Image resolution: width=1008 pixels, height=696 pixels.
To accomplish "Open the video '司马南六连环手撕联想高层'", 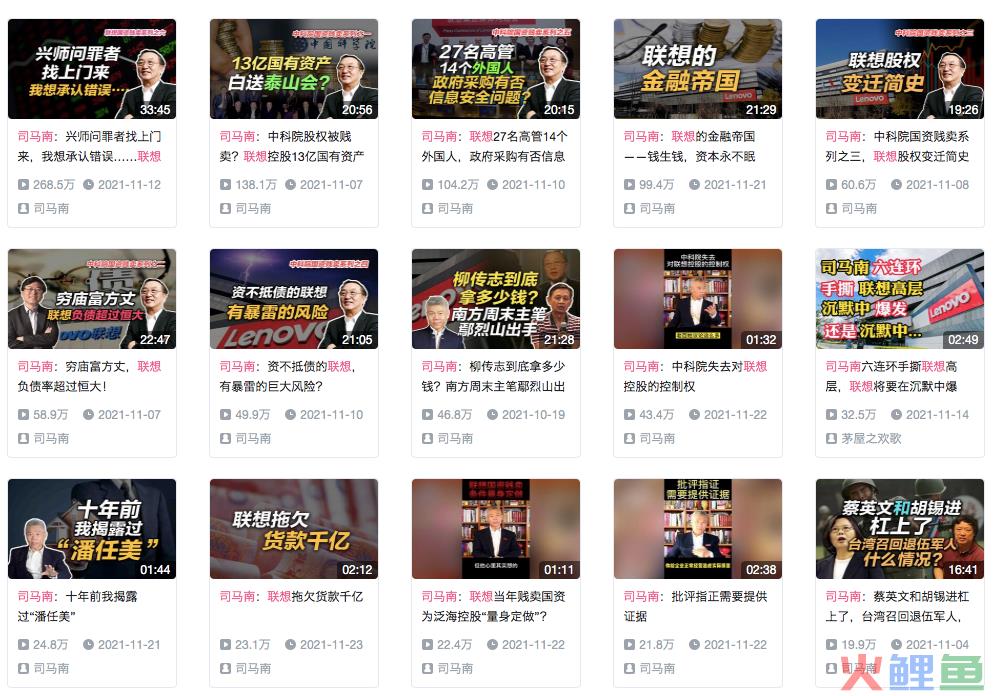I will (900, 299).
